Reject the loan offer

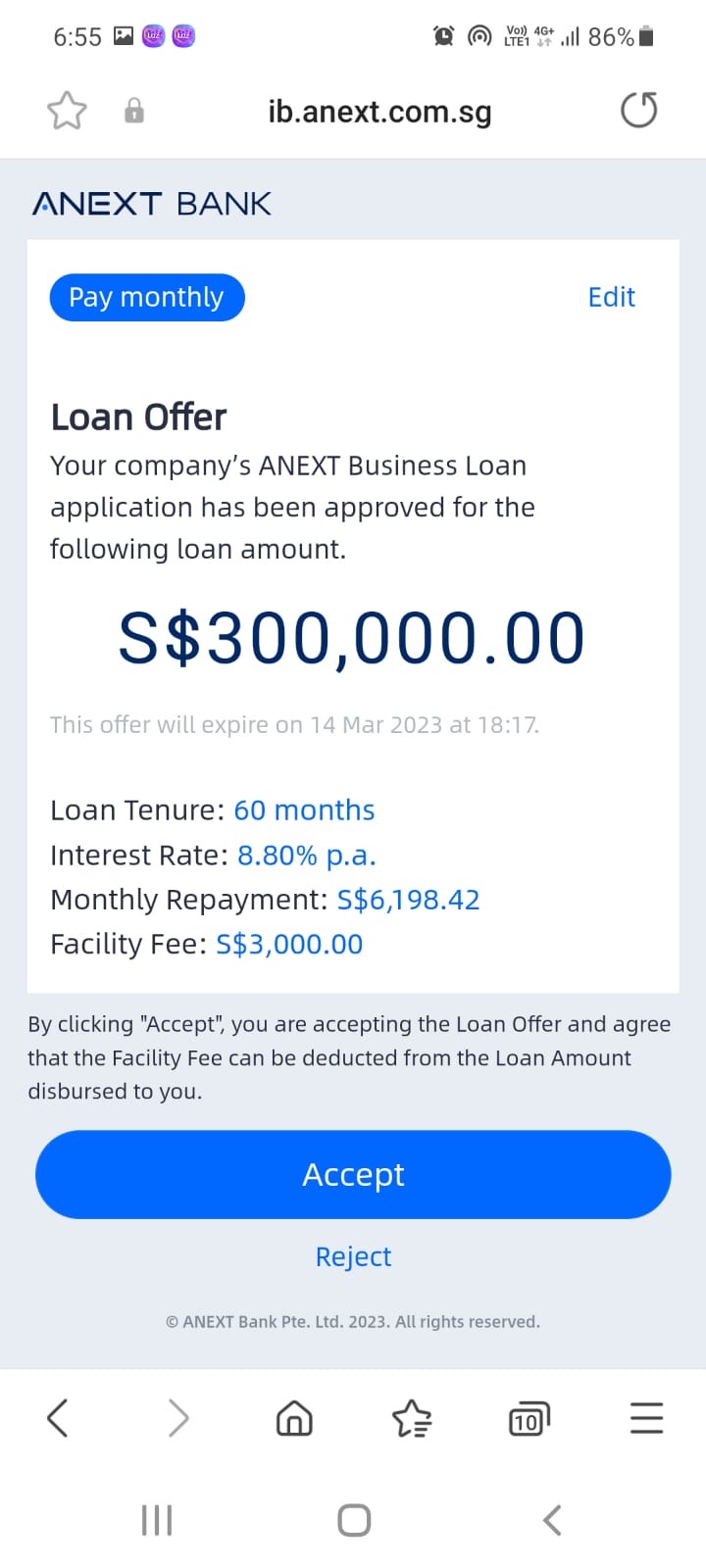tap(353, 1256)
